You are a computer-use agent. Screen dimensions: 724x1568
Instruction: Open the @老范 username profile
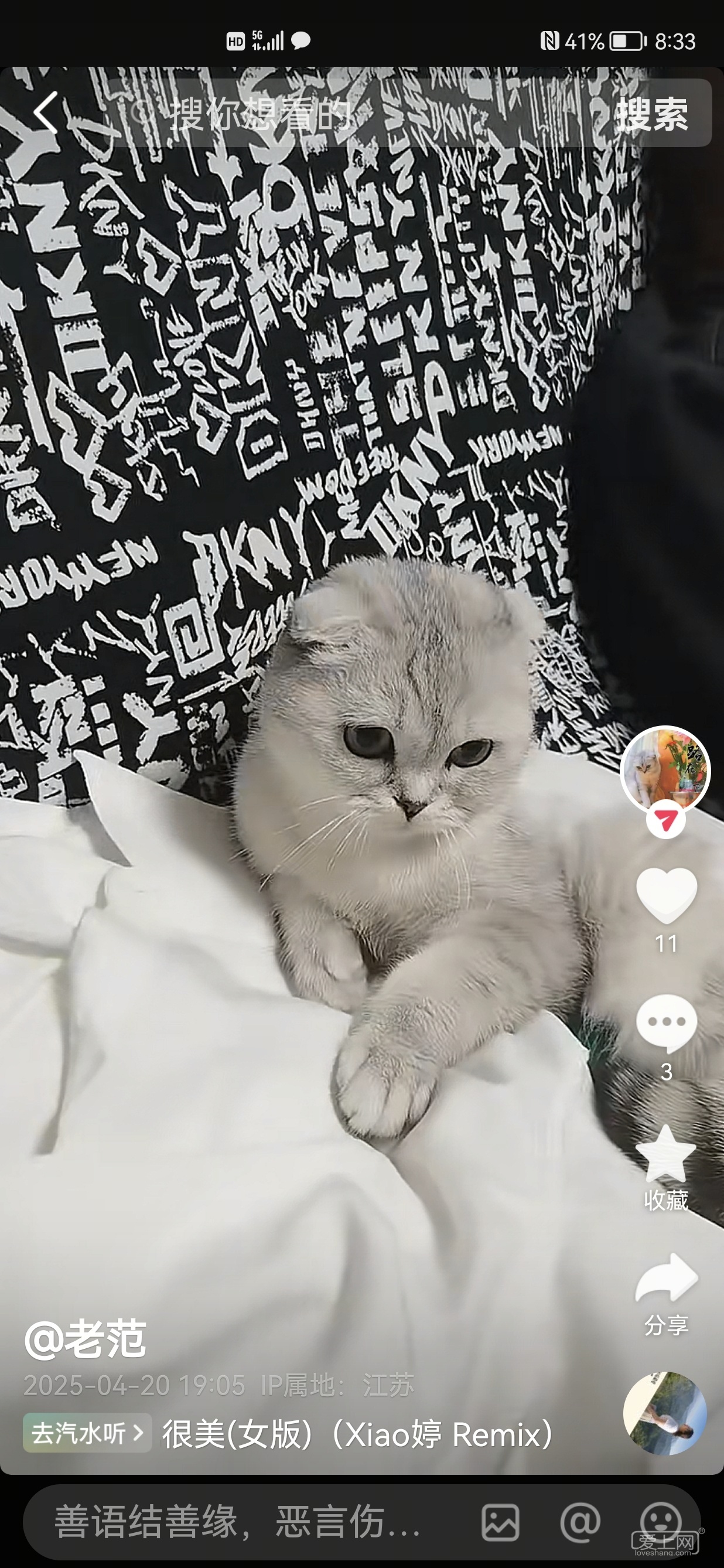point(85,1339)
